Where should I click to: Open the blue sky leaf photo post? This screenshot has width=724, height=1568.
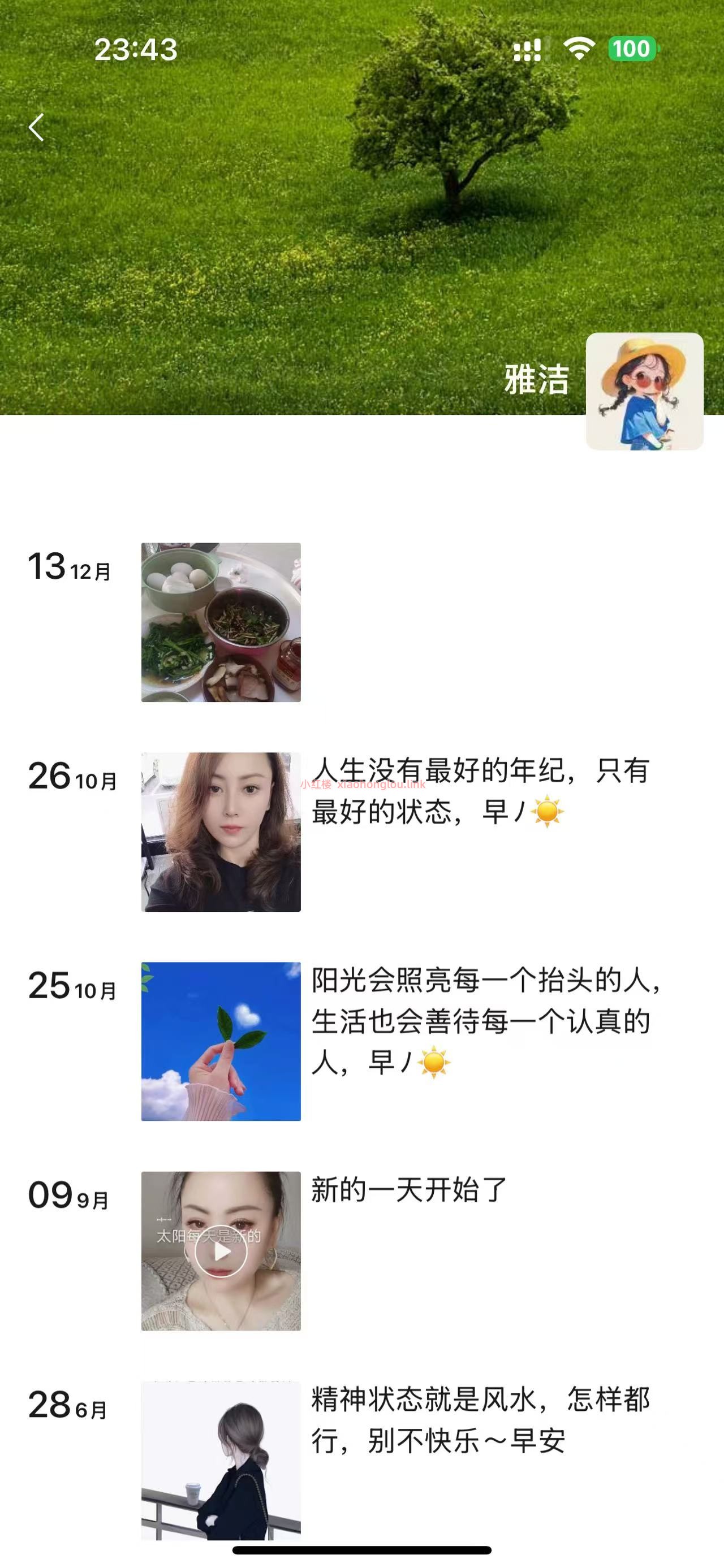(x=221, y=1041)
